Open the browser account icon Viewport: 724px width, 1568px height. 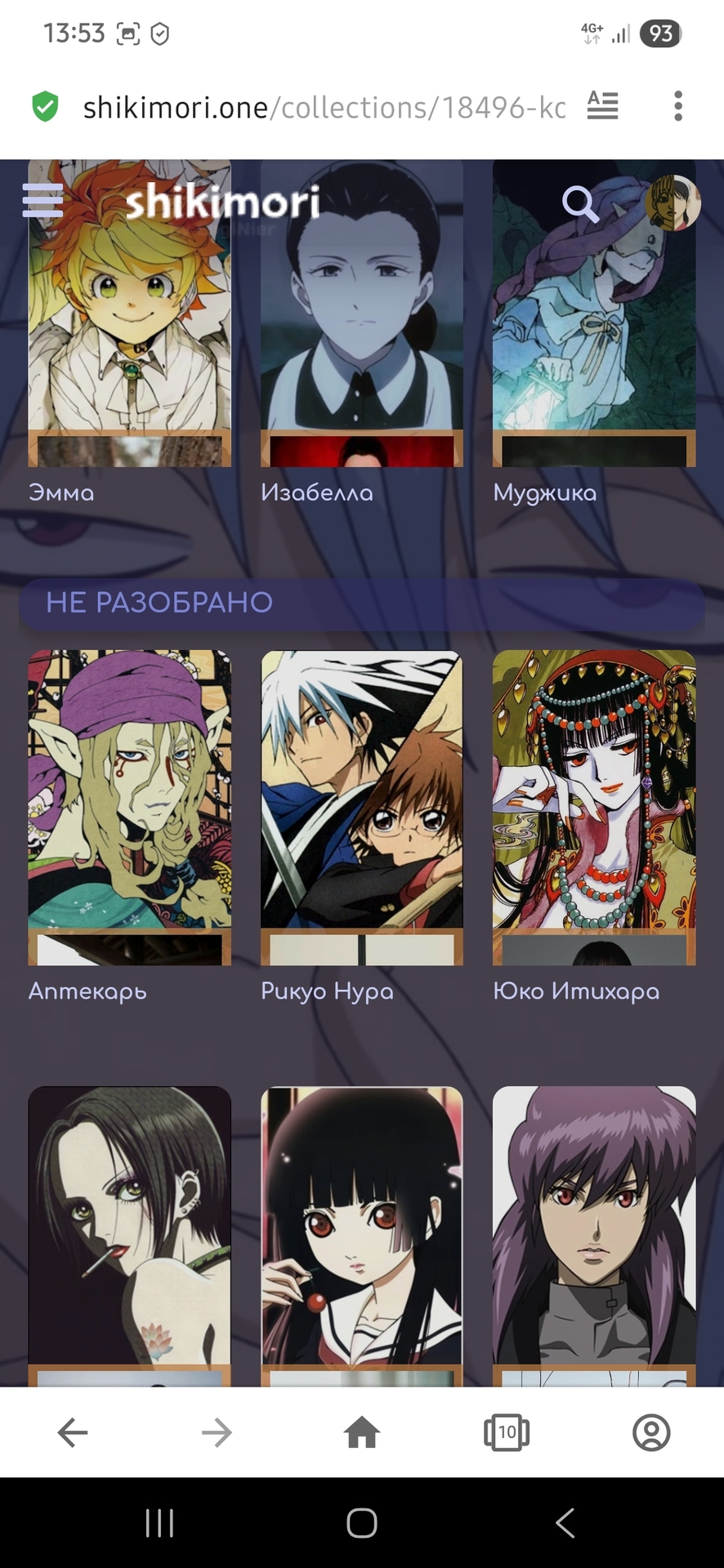(x=651, y=1432)
